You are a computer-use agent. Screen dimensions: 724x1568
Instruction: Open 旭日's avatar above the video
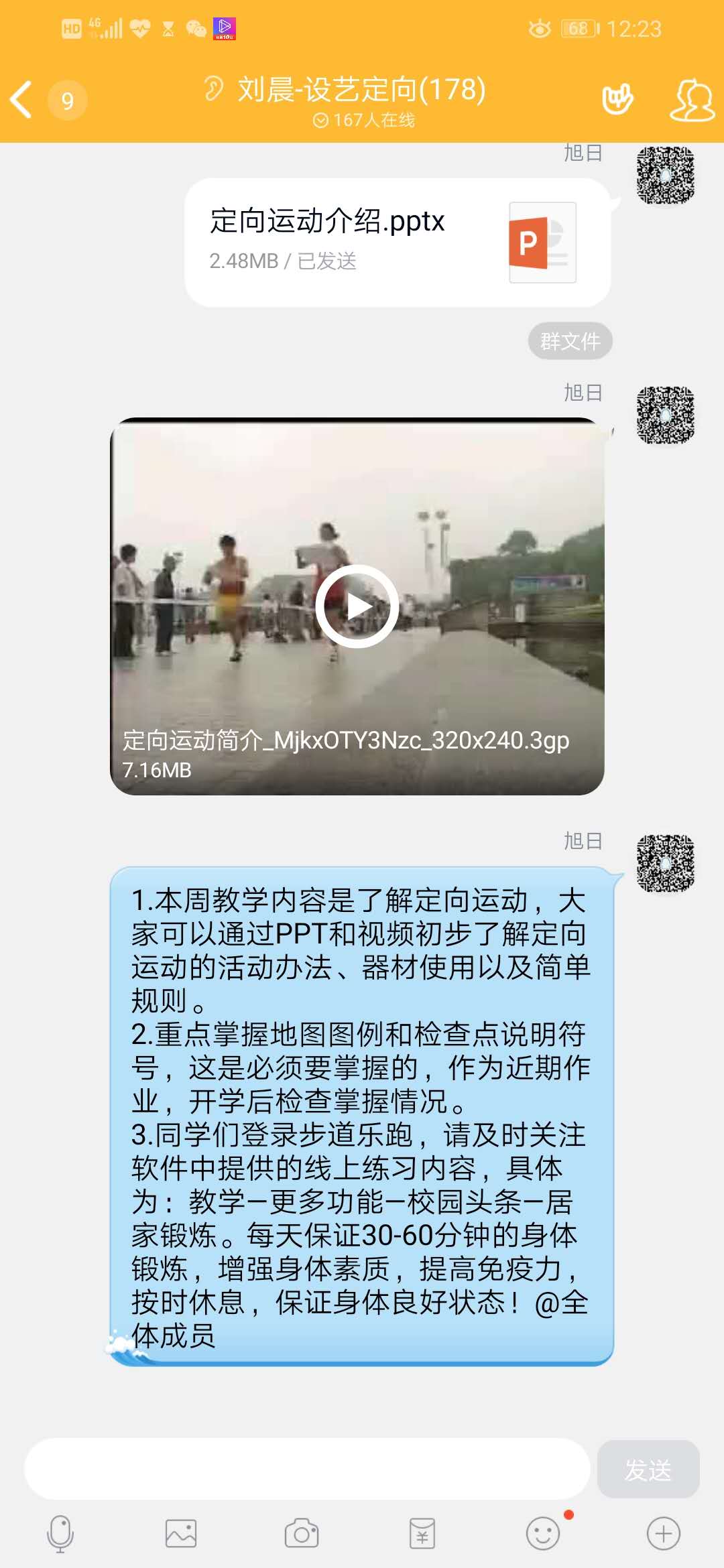click(665, 415)
